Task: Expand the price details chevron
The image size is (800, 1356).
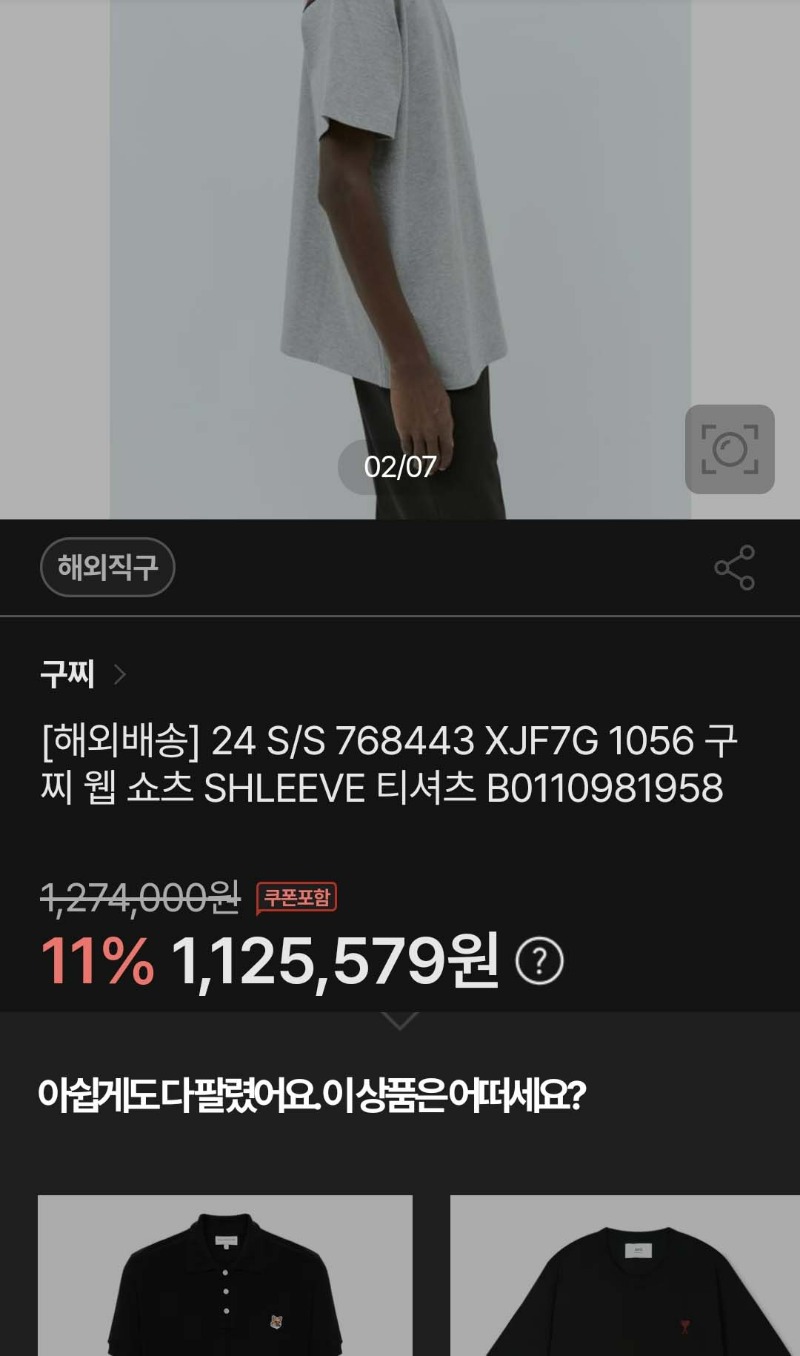Action: (x=400, y=1022)
